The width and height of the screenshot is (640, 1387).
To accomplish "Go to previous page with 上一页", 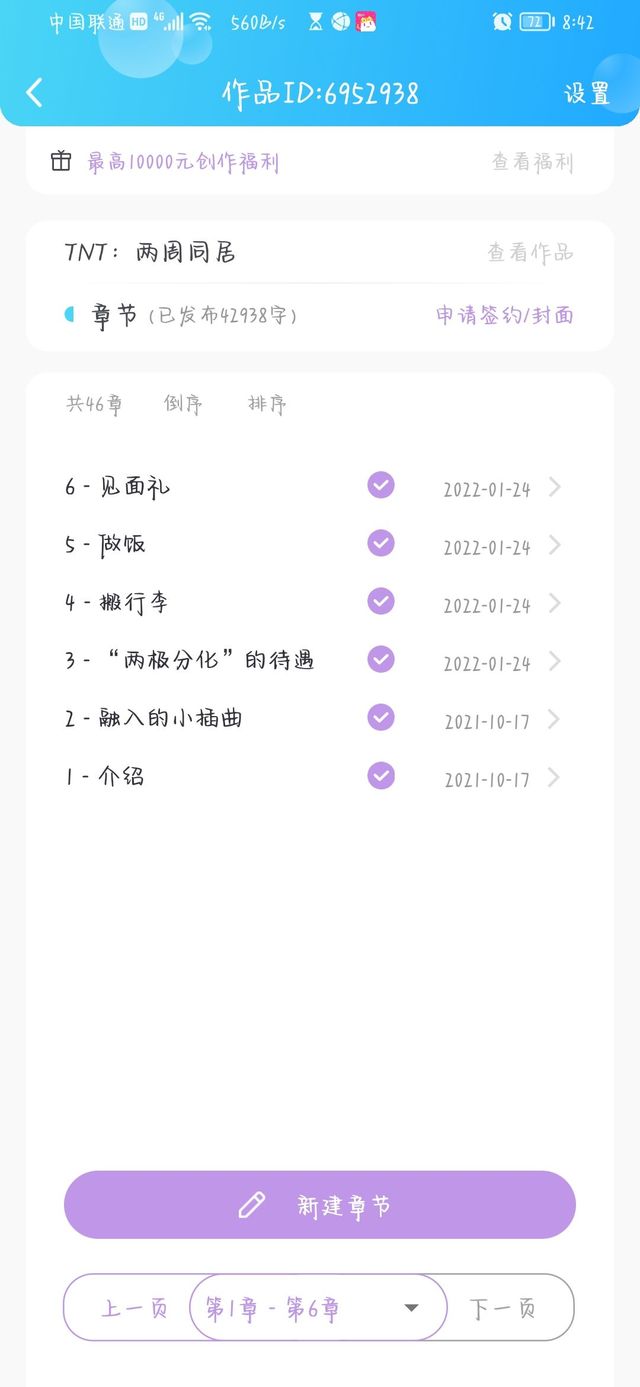I will (x=134, y=1308).
